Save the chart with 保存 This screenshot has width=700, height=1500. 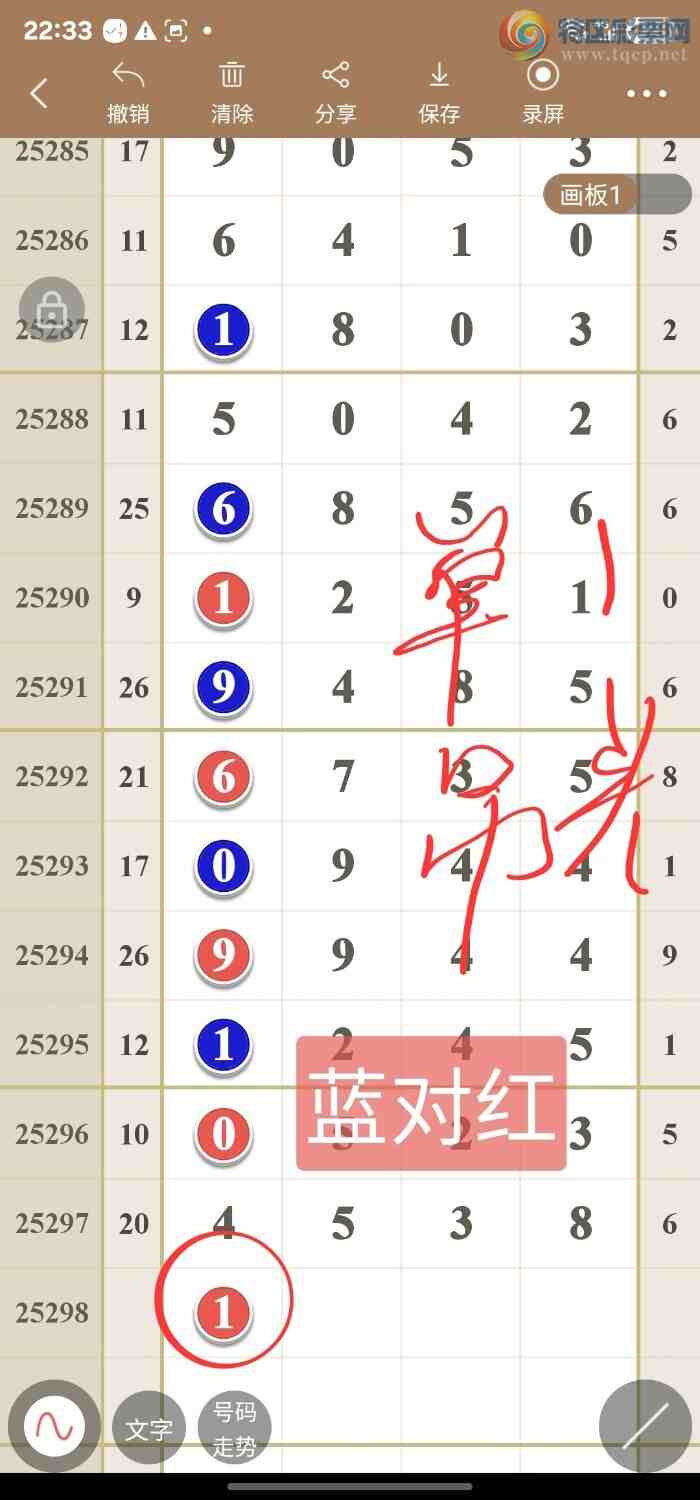[x=439, y=92]
